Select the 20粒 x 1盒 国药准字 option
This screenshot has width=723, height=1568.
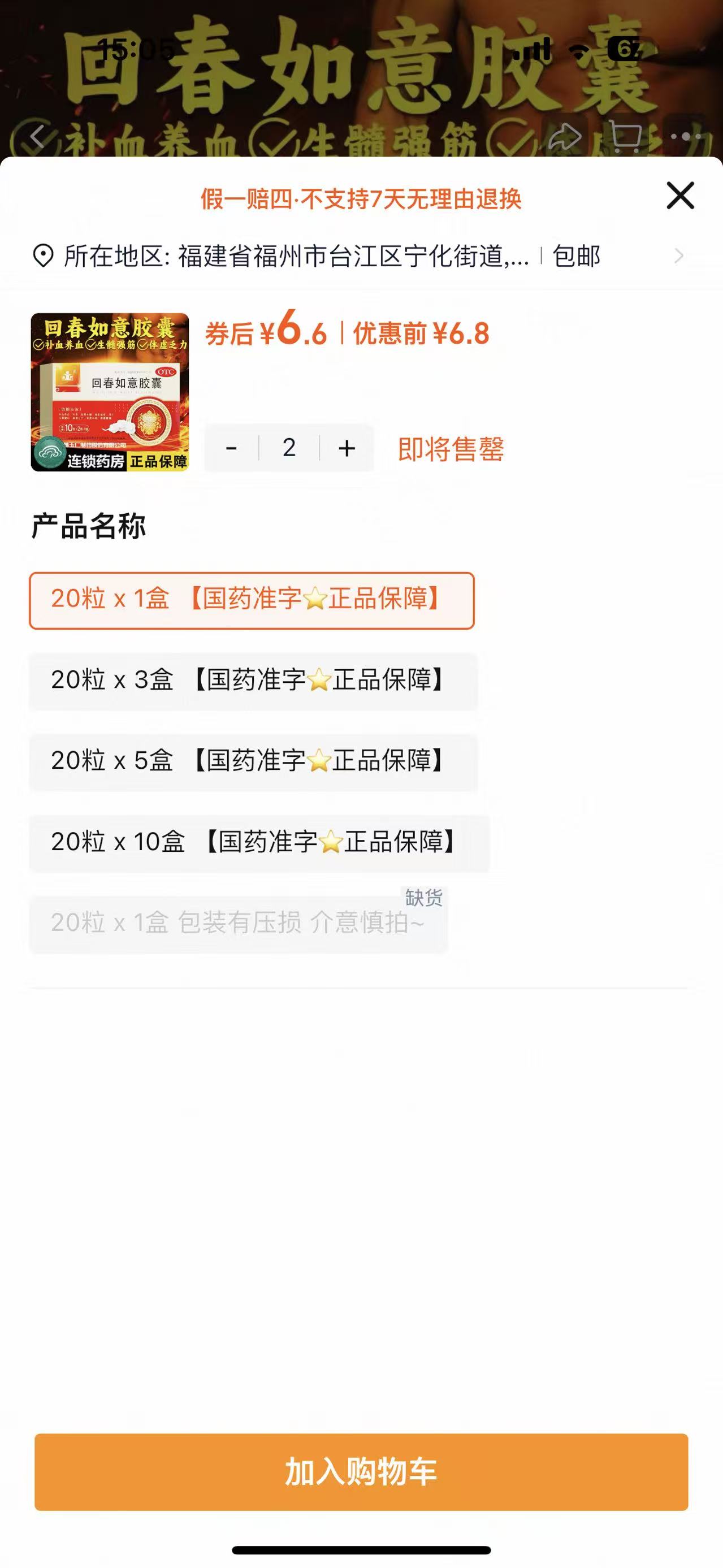point(252,600)
